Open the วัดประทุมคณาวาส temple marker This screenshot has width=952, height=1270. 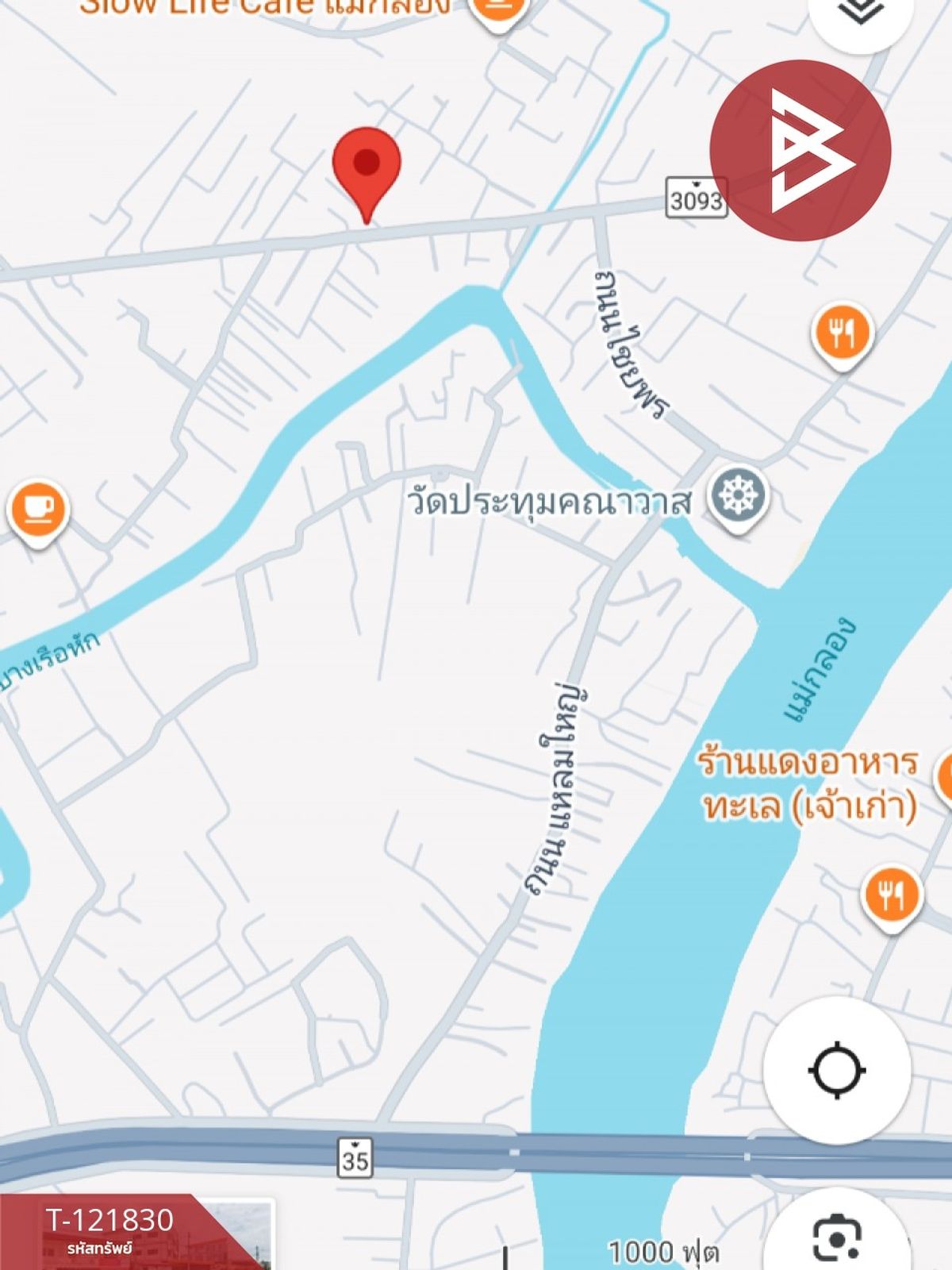coord(738,496)
